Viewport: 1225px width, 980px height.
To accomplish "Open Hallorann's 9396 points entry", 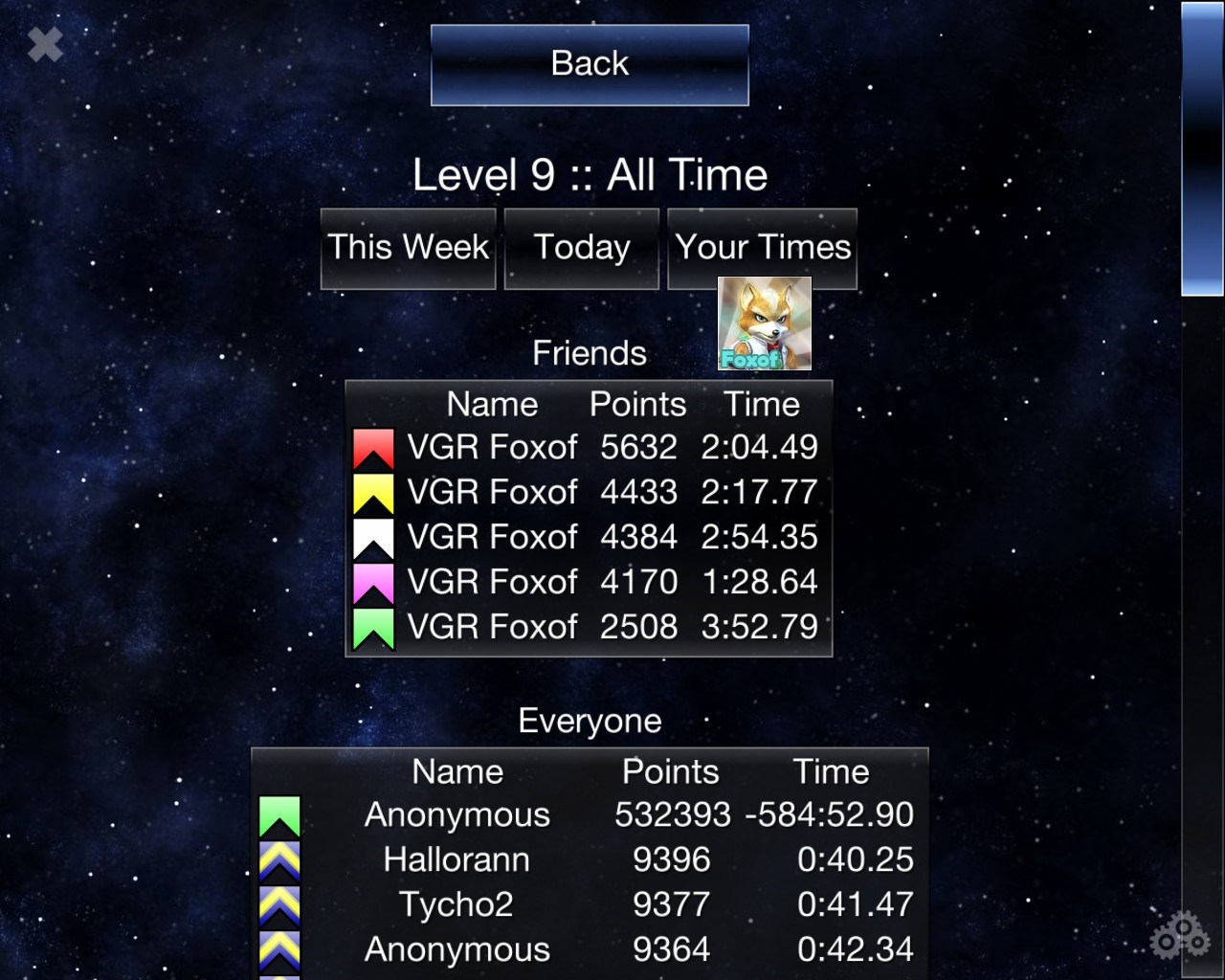I will (x=588, y=859).
